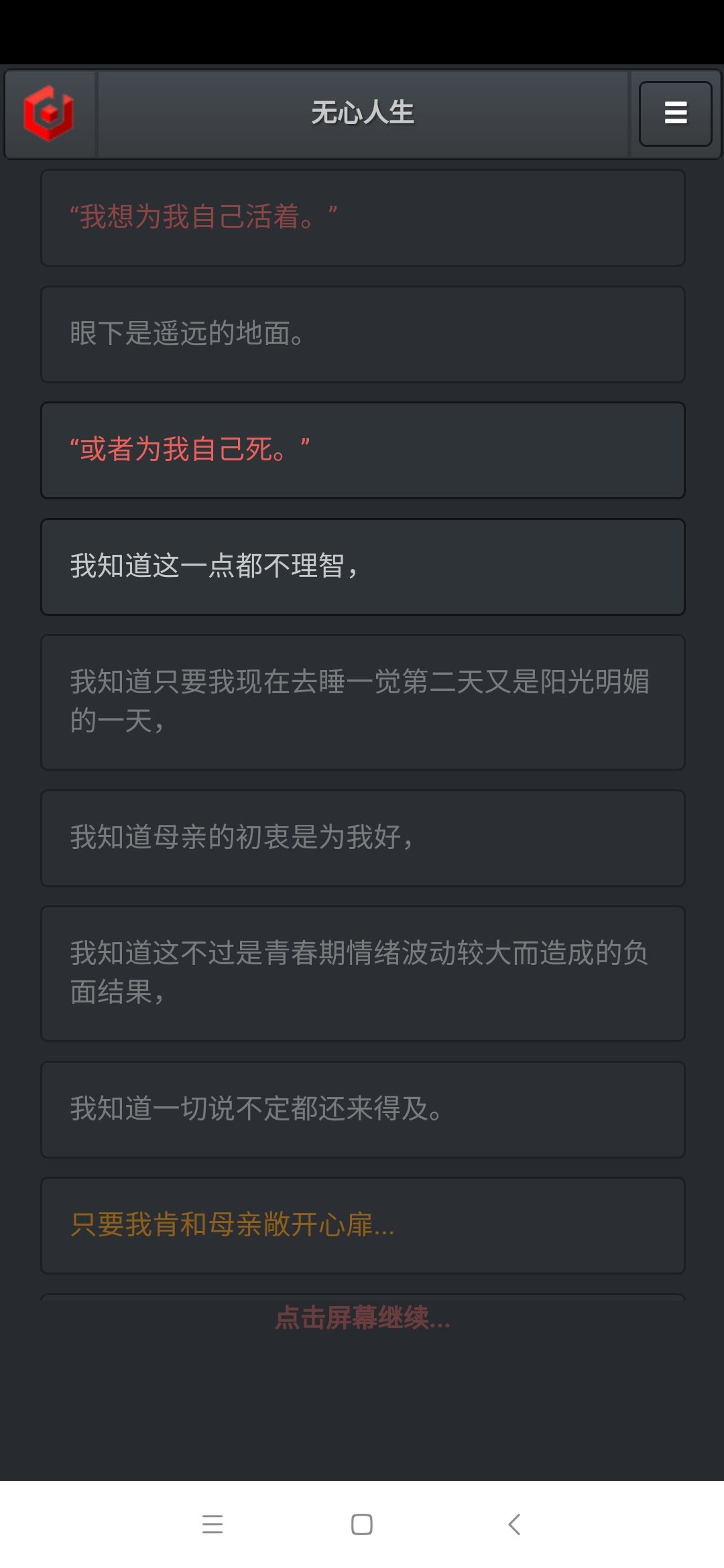Click 我知道这一点都不理智 box

362,566
